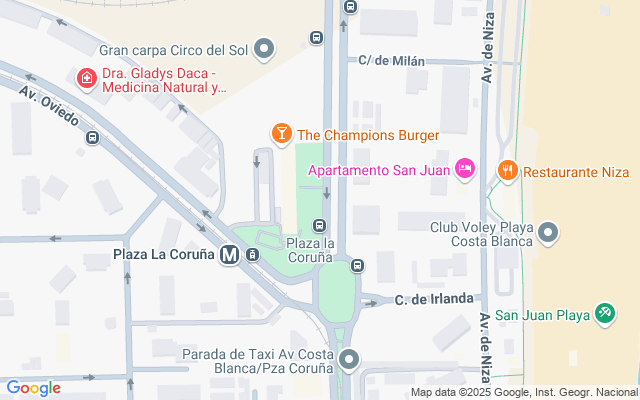Tap Plaza la Coruña bus stop icon

coord(320,225)
